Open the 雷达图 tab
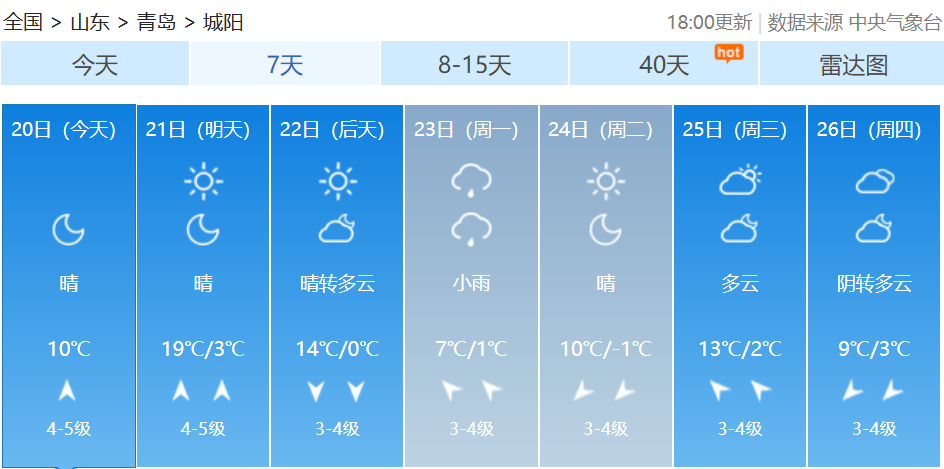The height and width of the screenshot is (469, 944). click(853, 65)
